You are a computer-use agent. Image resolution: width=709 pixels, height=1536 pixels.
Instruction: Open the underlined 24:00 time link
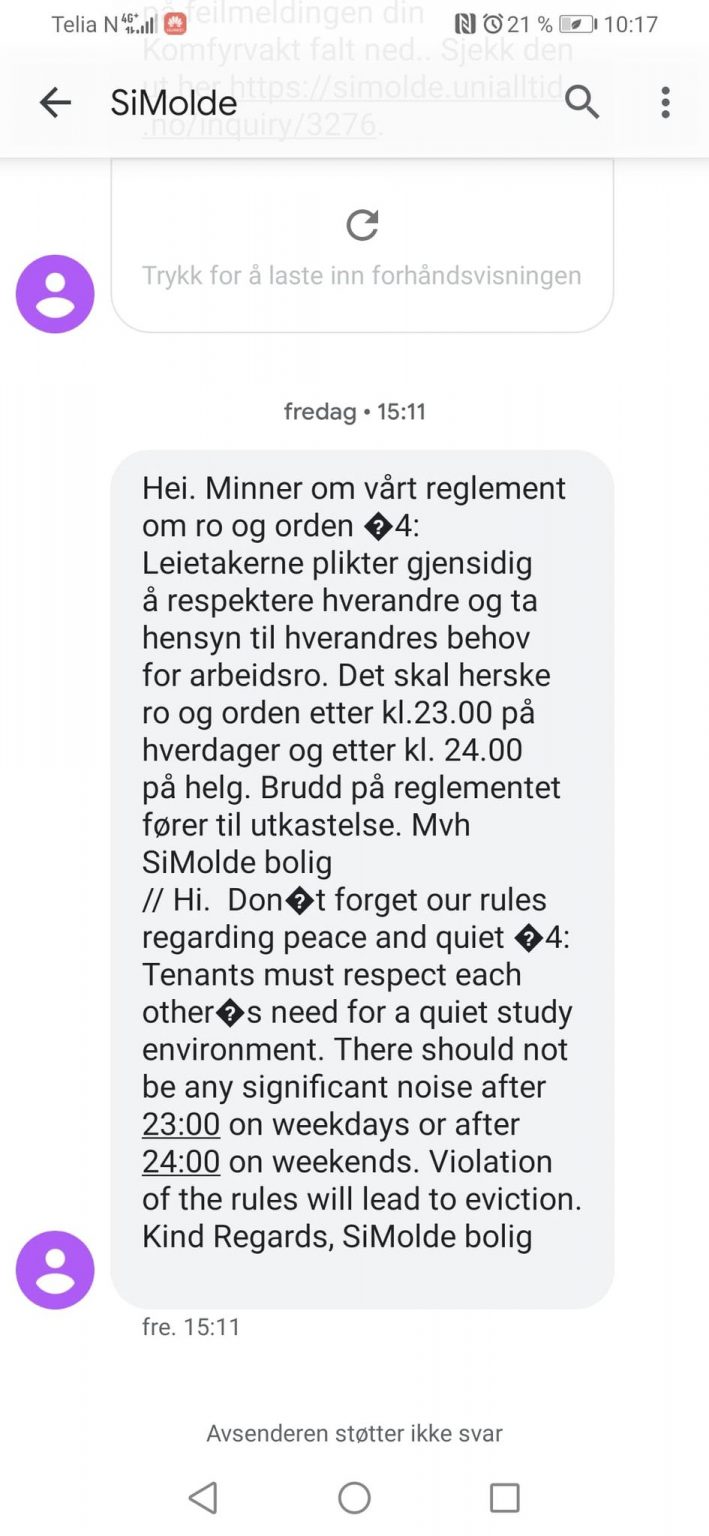(181, 1161)
